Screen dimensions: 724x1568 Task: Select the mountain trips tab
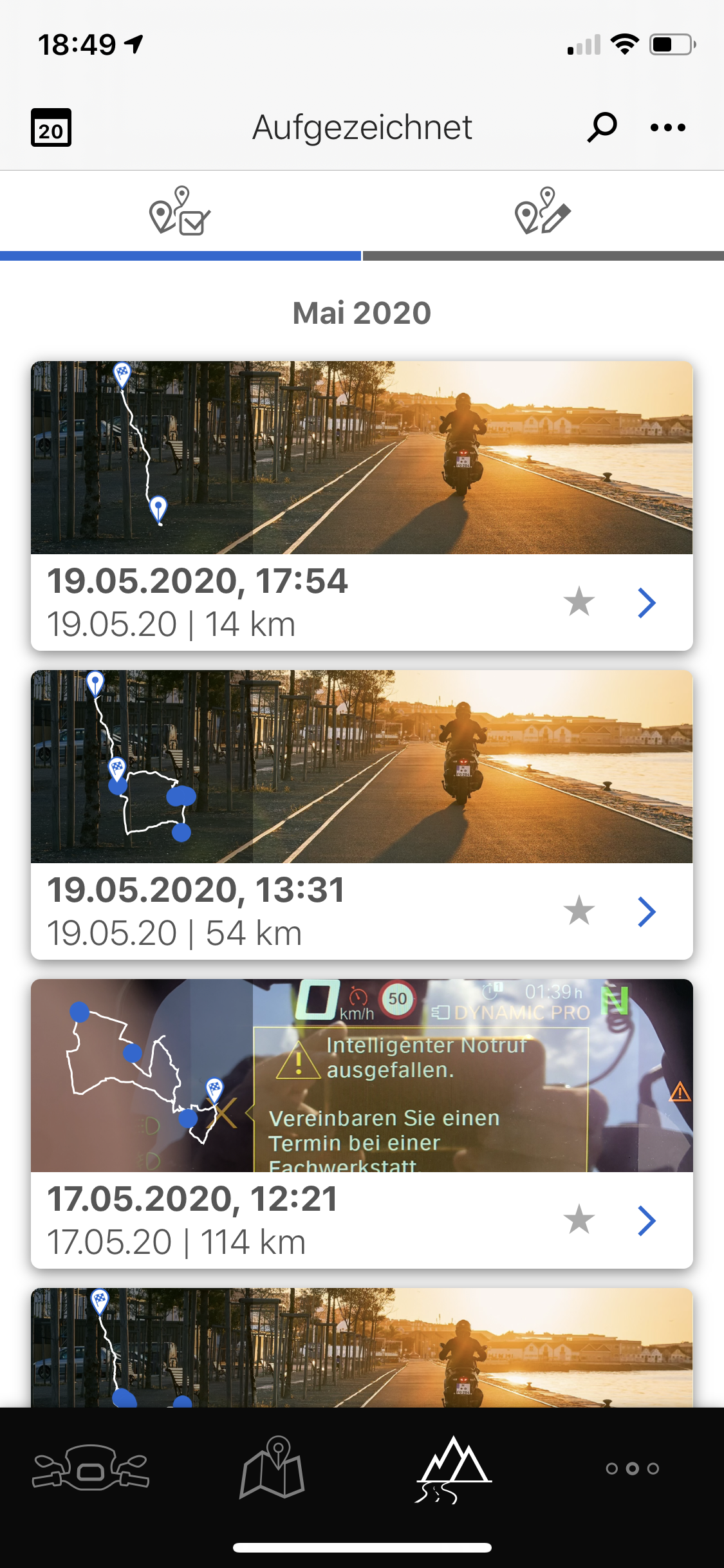tap(453, 1469)
